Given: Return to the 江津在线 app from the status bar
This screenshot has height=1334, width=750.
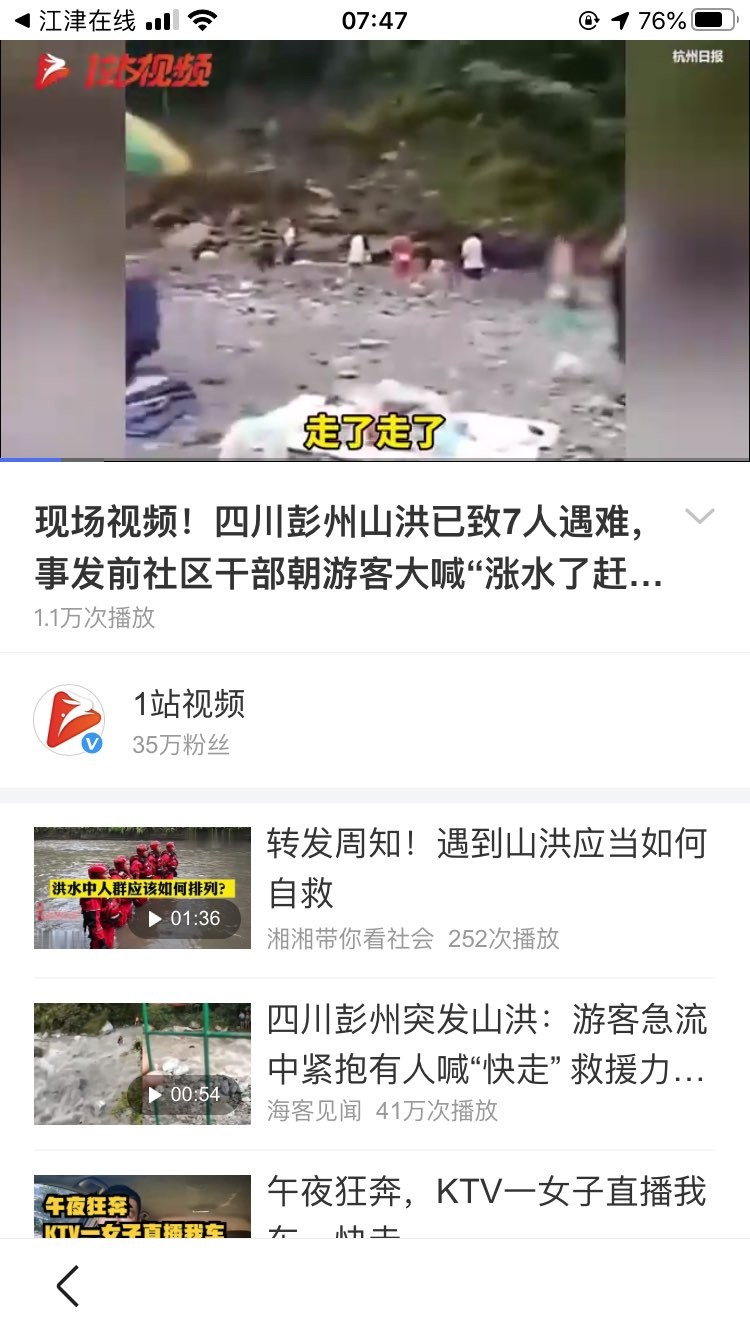Looking at the screenshot, I should [75, 20].
